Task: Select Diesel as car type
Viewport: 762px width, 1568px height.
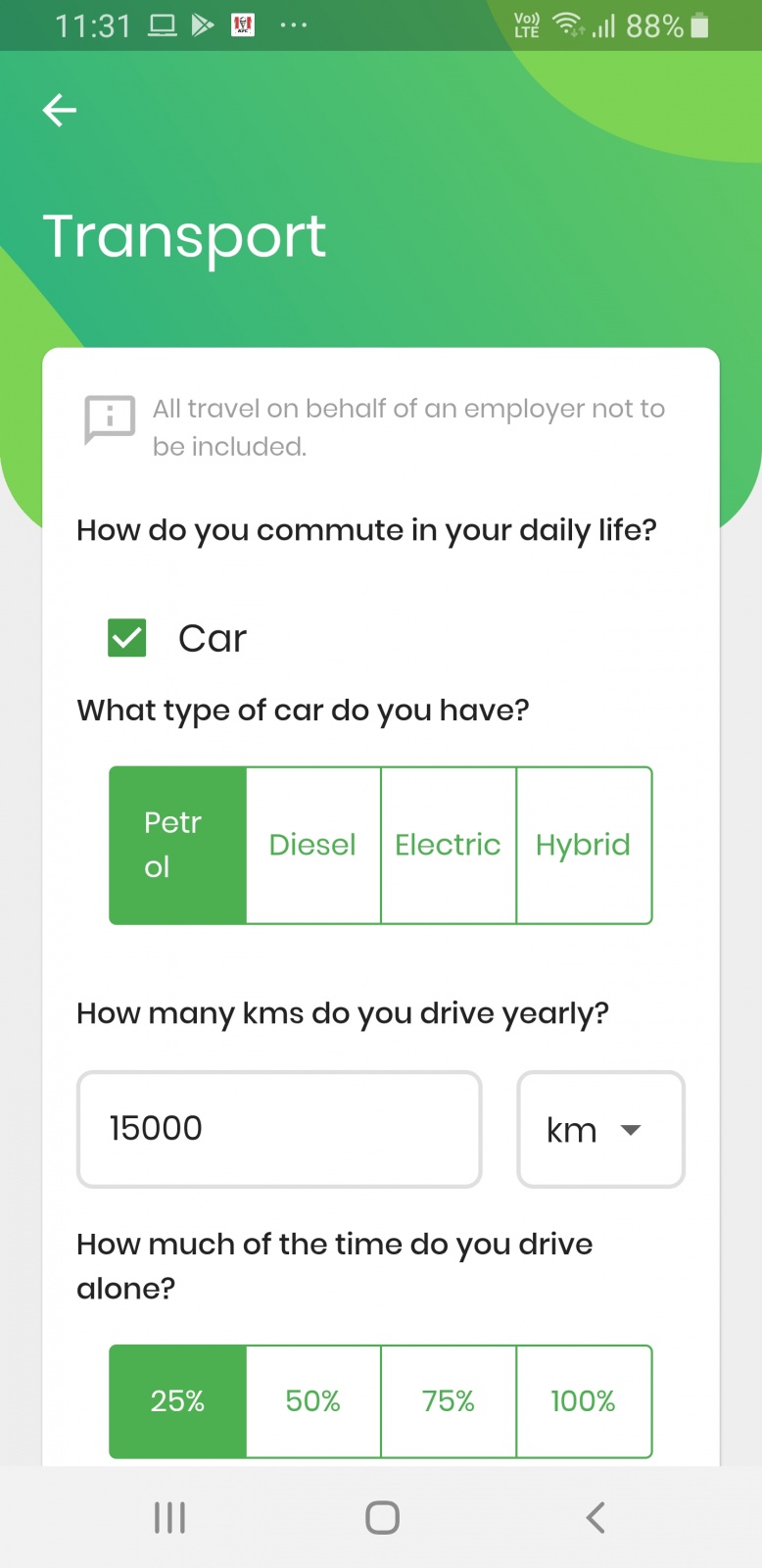Action: (x=313, y=845)
